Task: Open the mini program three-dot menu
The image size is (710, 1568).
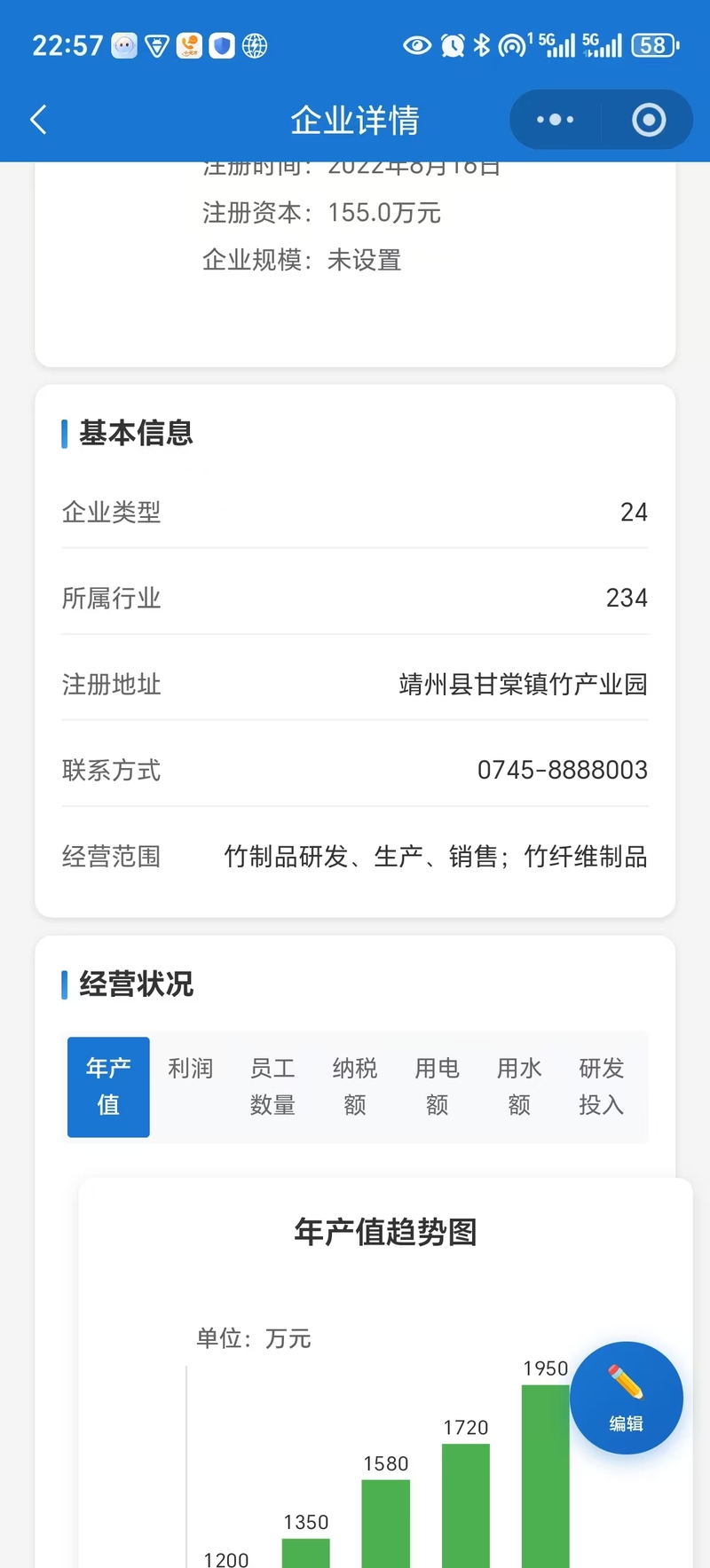Action: [556, 120]
